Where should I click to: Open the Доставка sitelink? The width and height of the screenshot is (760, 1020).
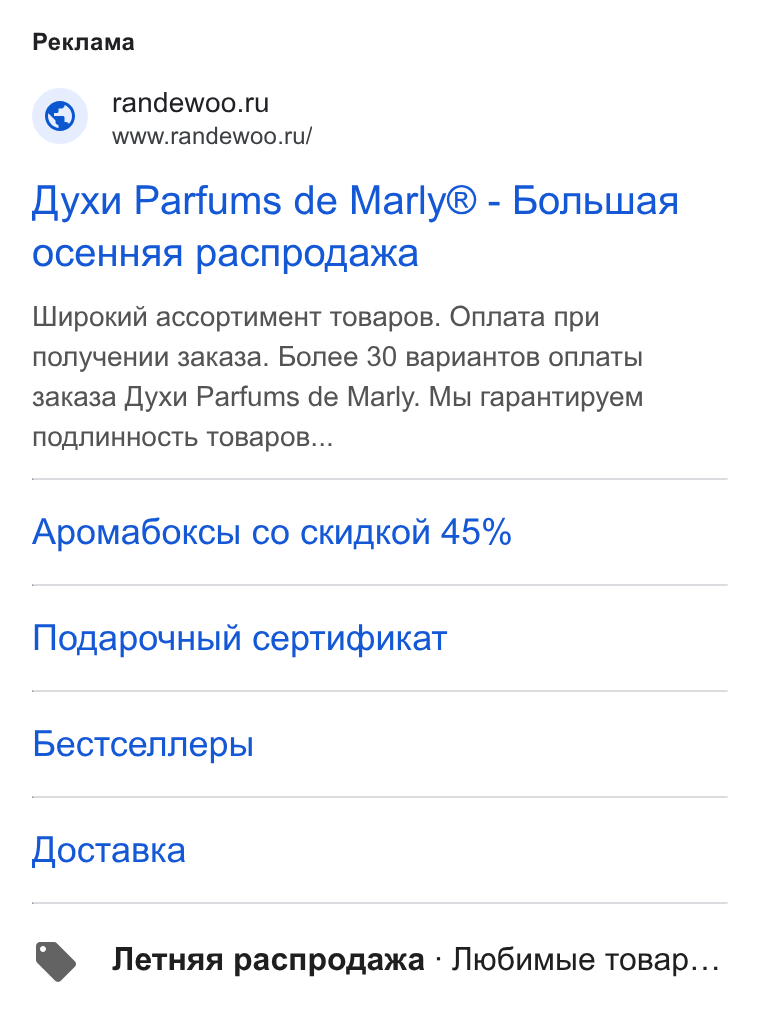pos(109,850)
